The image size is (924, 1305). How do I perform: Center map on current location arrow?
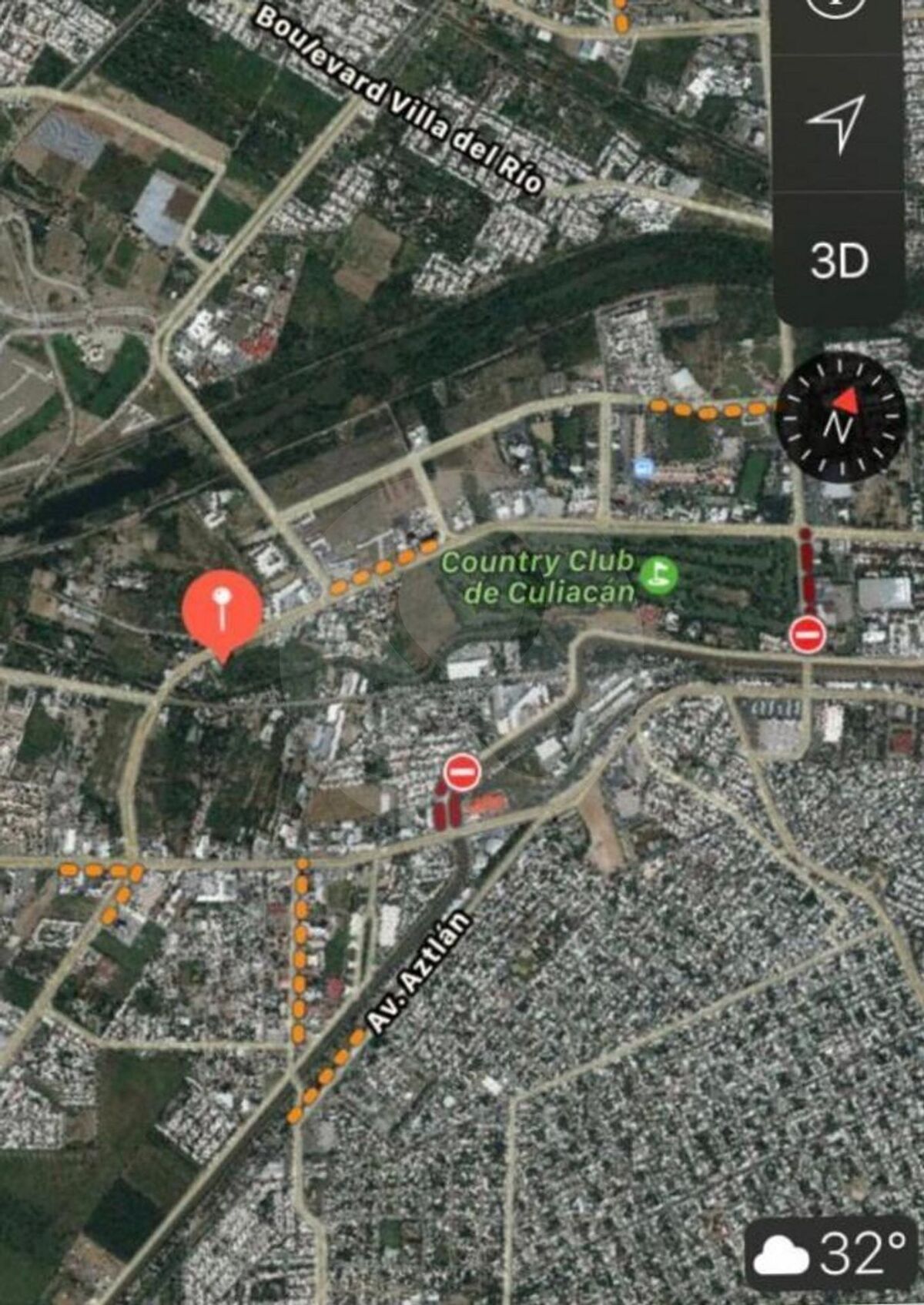click(837, 123)
